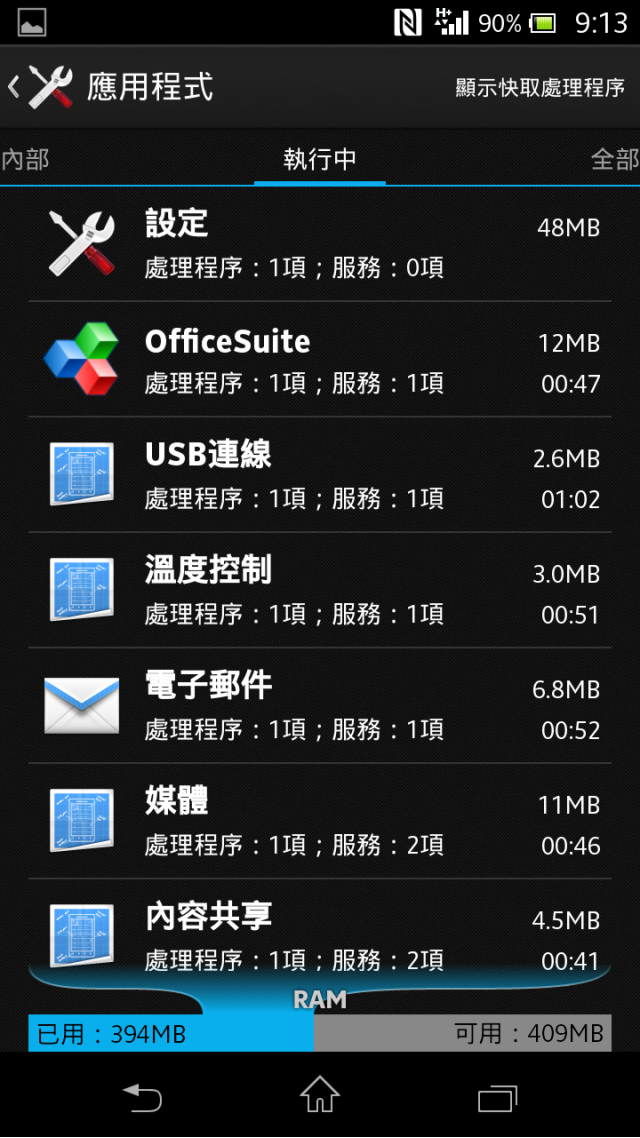Open recent apps from navigation bar
The image size is (640, 1138).
coord(497,1097)
